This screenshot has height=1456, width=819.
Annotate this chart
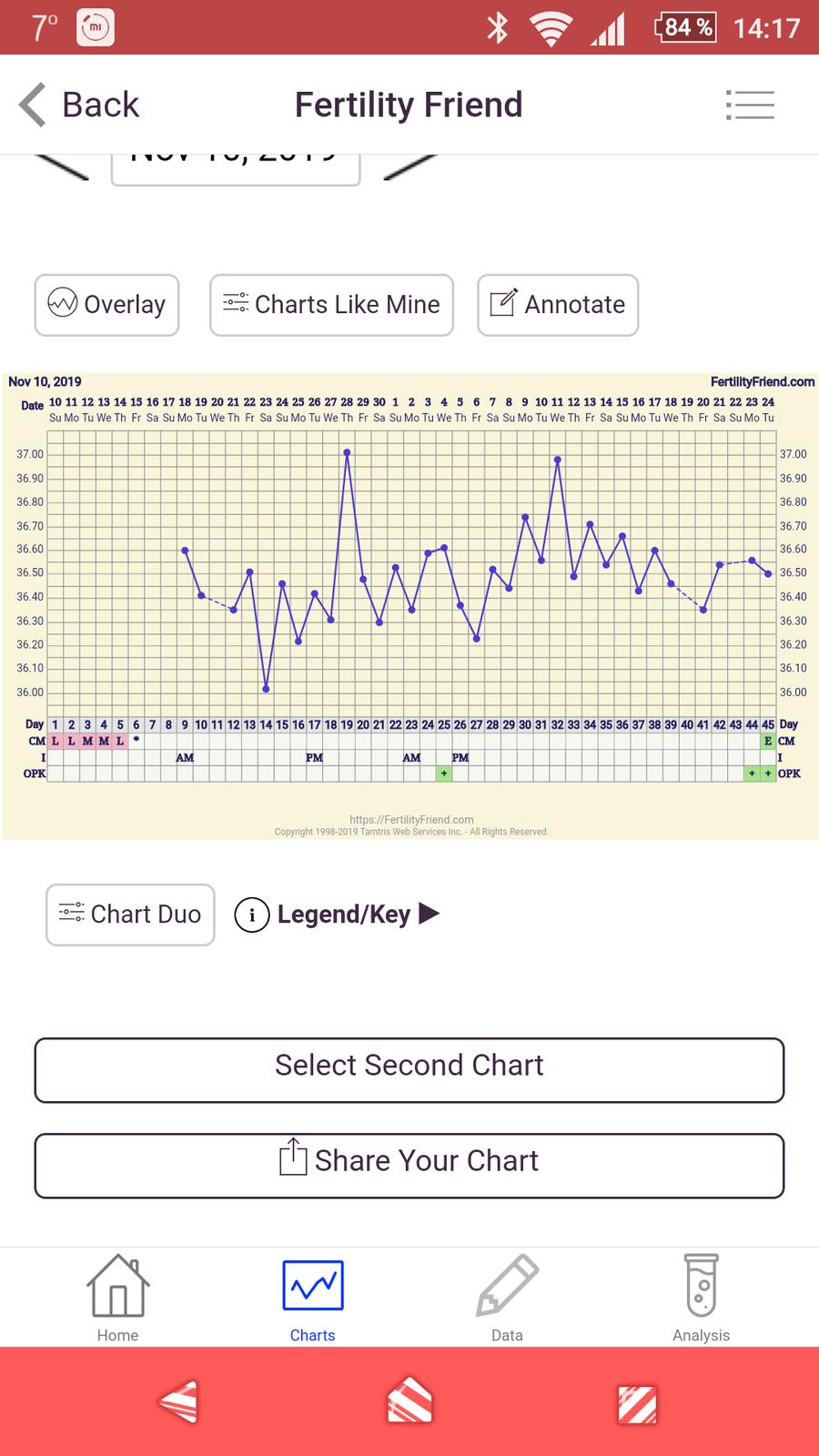coord(558,305)
